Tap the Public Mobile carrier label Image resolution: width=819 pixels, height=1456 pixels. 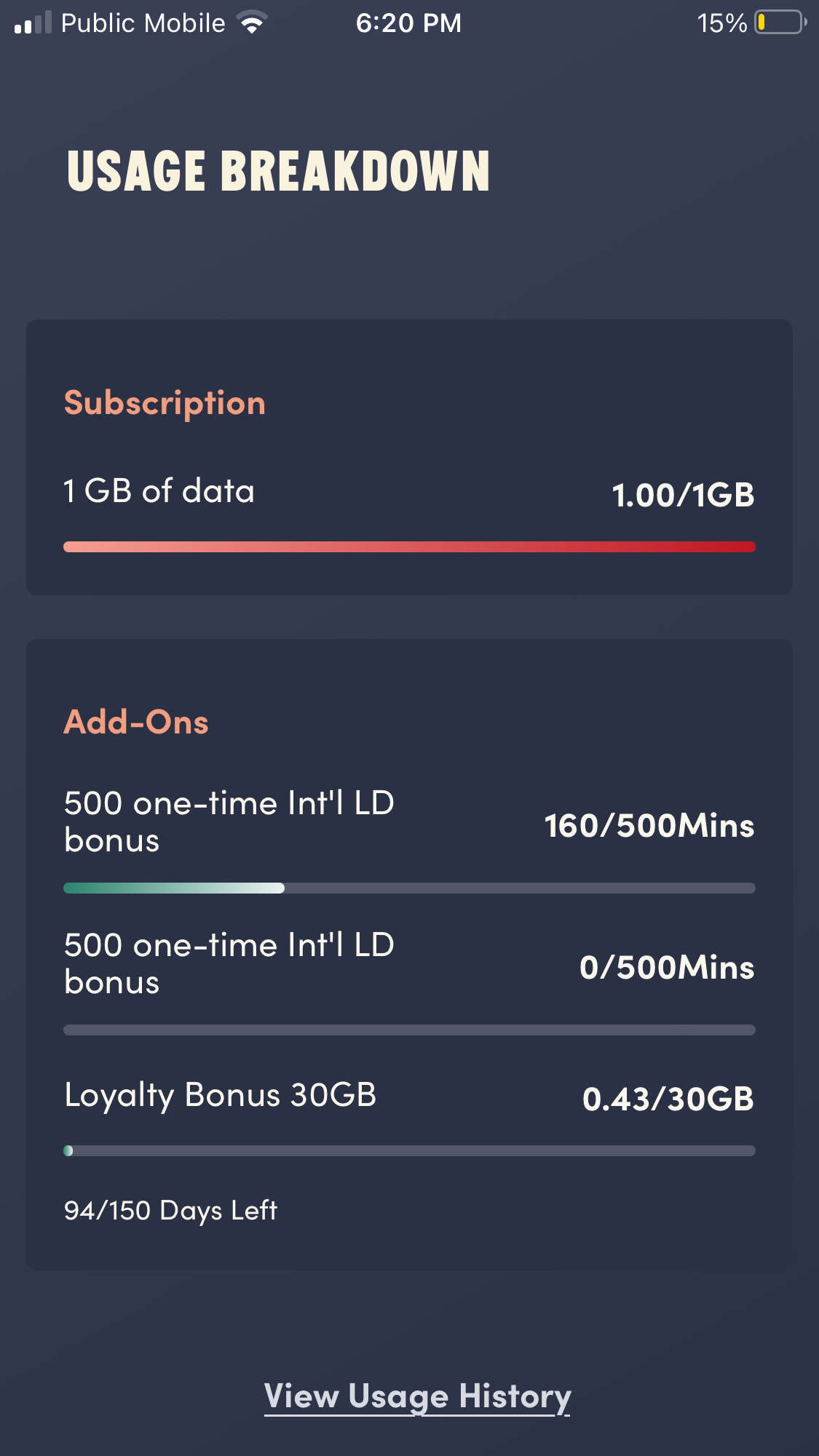(142, 23)
